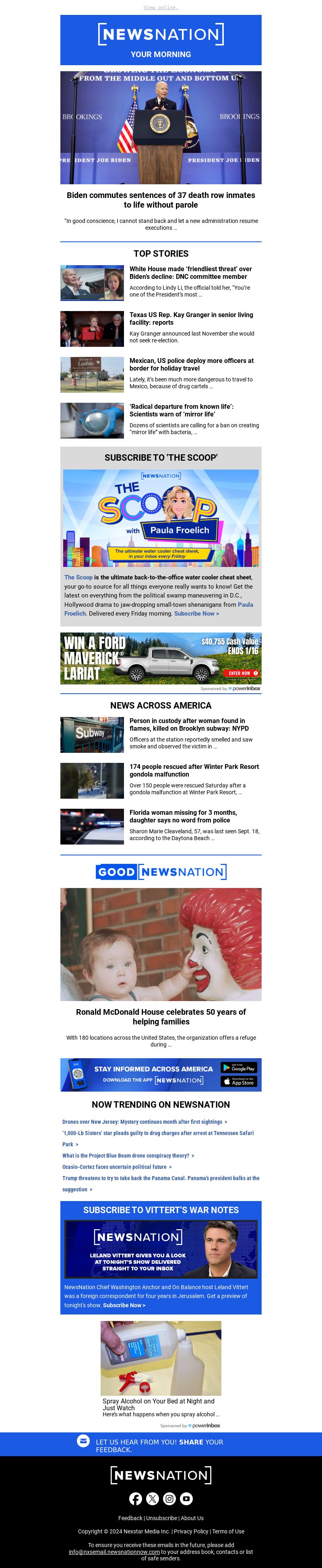This screenshot has width=322, height=1568.
Task: Unsubscribe from this newsletter
Action: [161, 1518]
